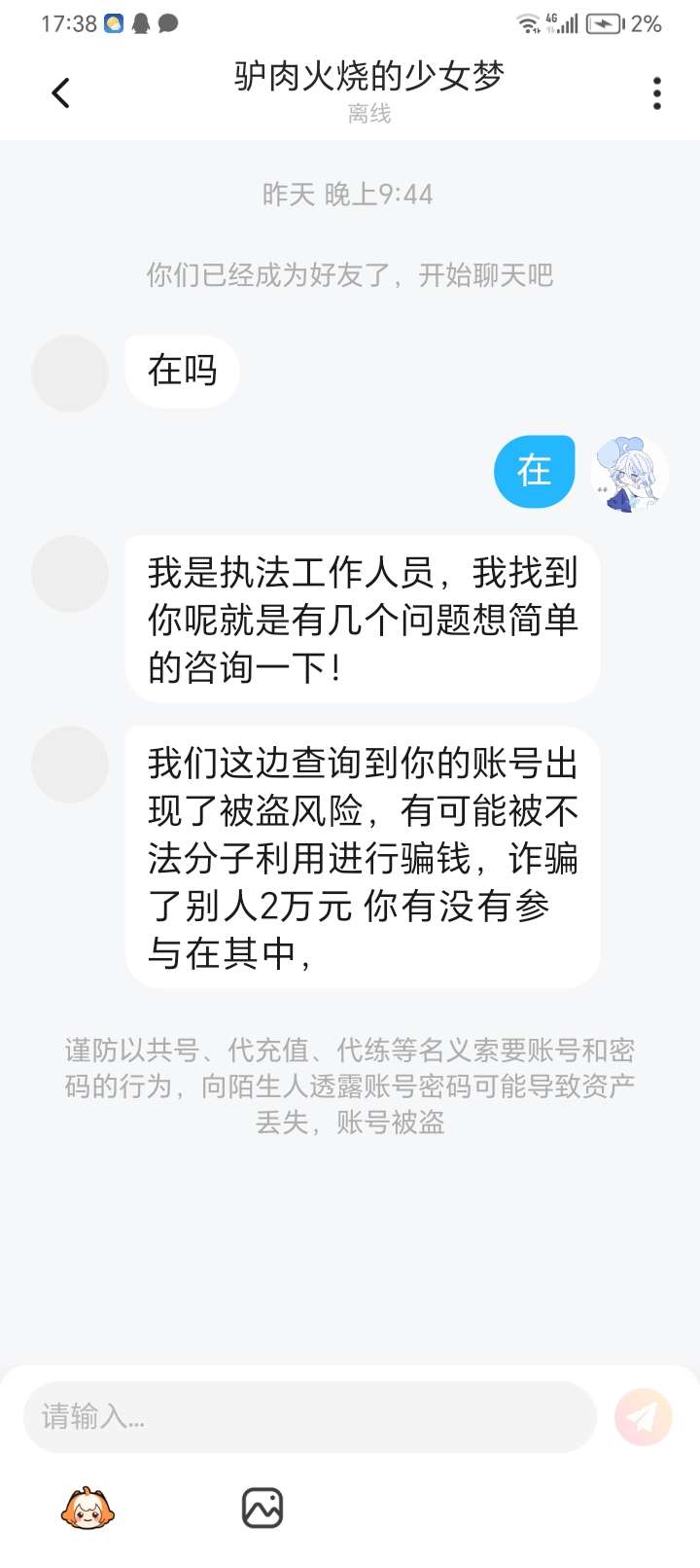The image size is (700, 1568).
Task: Open the emoji sticker picker
Action: pyautogui.click(x=87, y=1509)
